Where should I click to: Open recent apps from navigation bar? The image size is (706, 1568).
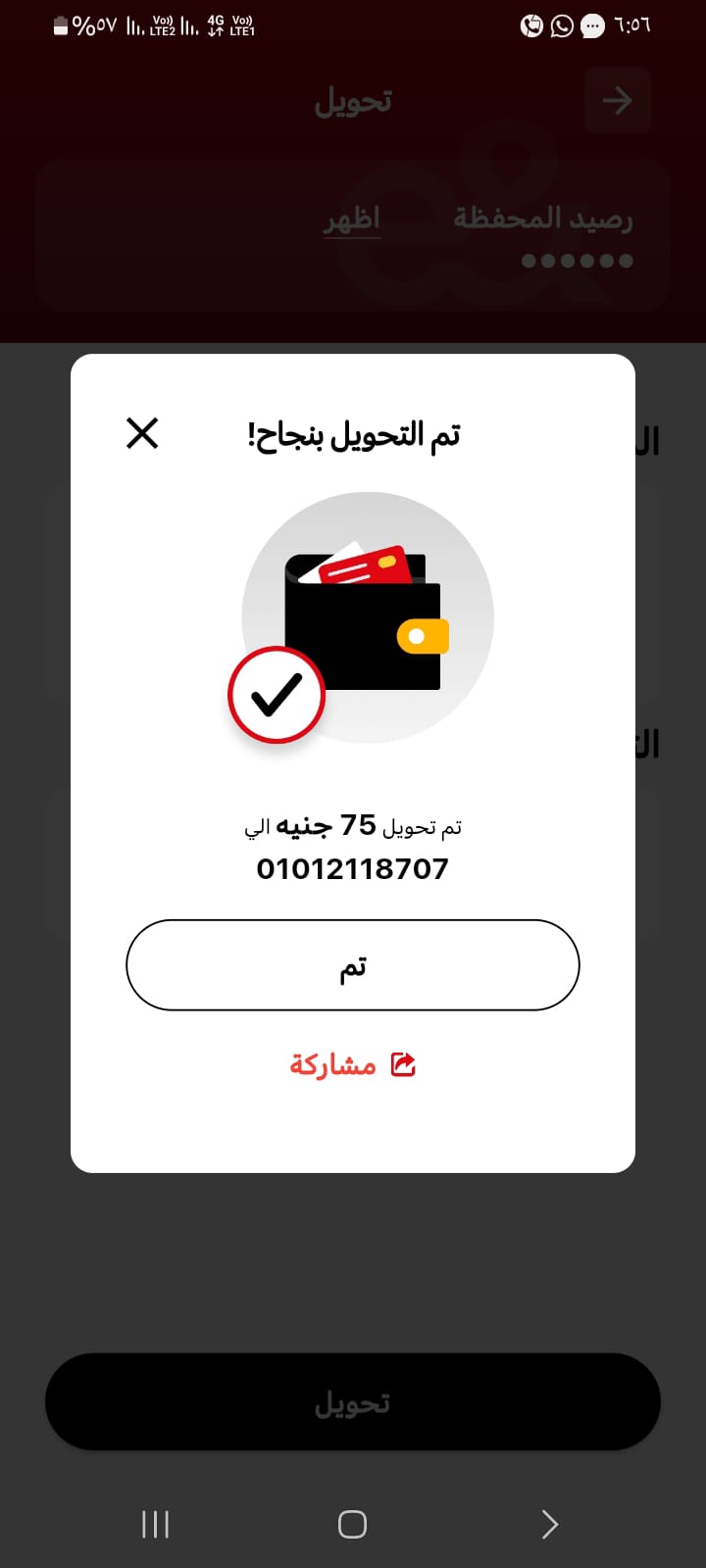tap(155, 1524)
